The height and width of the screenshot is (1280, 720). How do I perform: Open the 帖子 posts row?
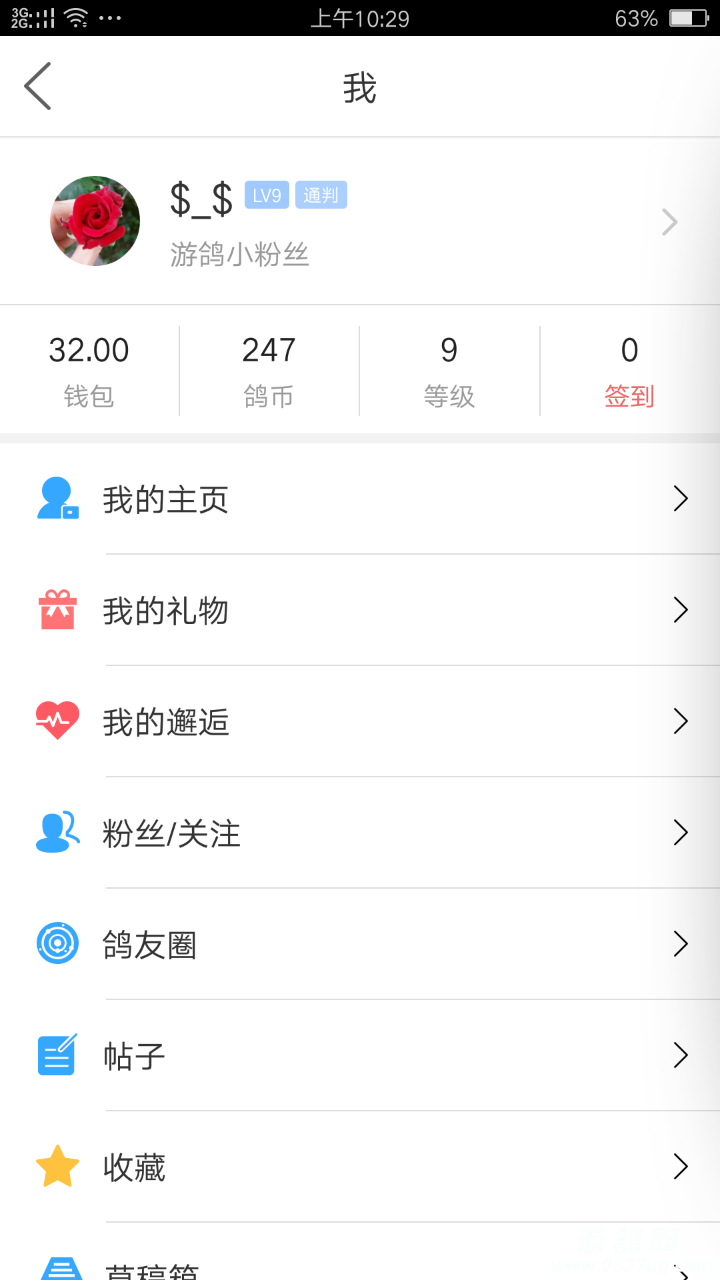tap(360, 1055)
